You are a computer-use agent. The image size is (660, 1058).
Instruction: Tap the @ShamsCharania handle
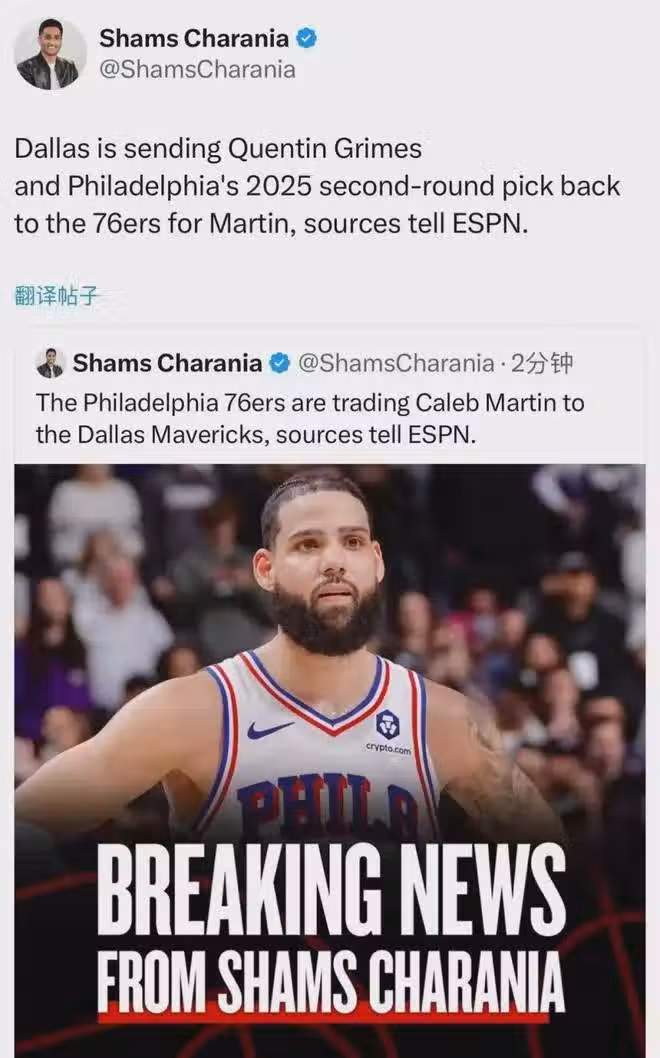197,70
